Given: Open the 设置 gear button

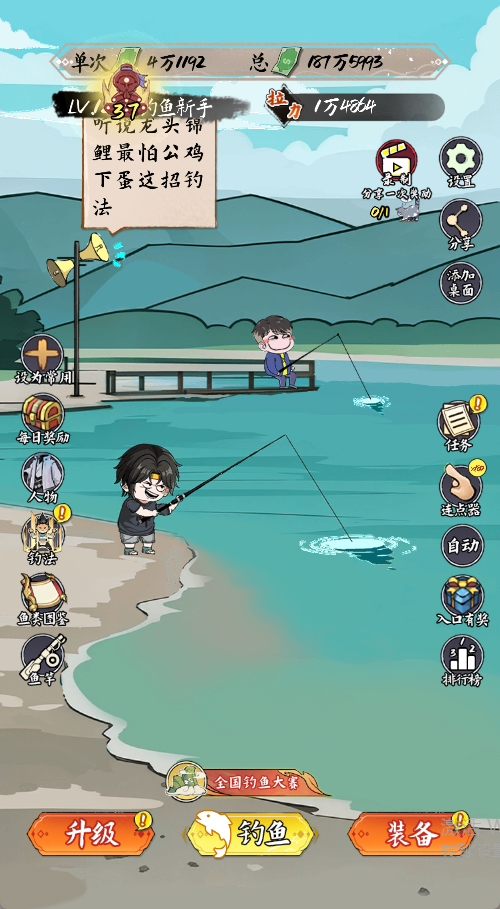Looking at the screenshot, I should point(461,161).
